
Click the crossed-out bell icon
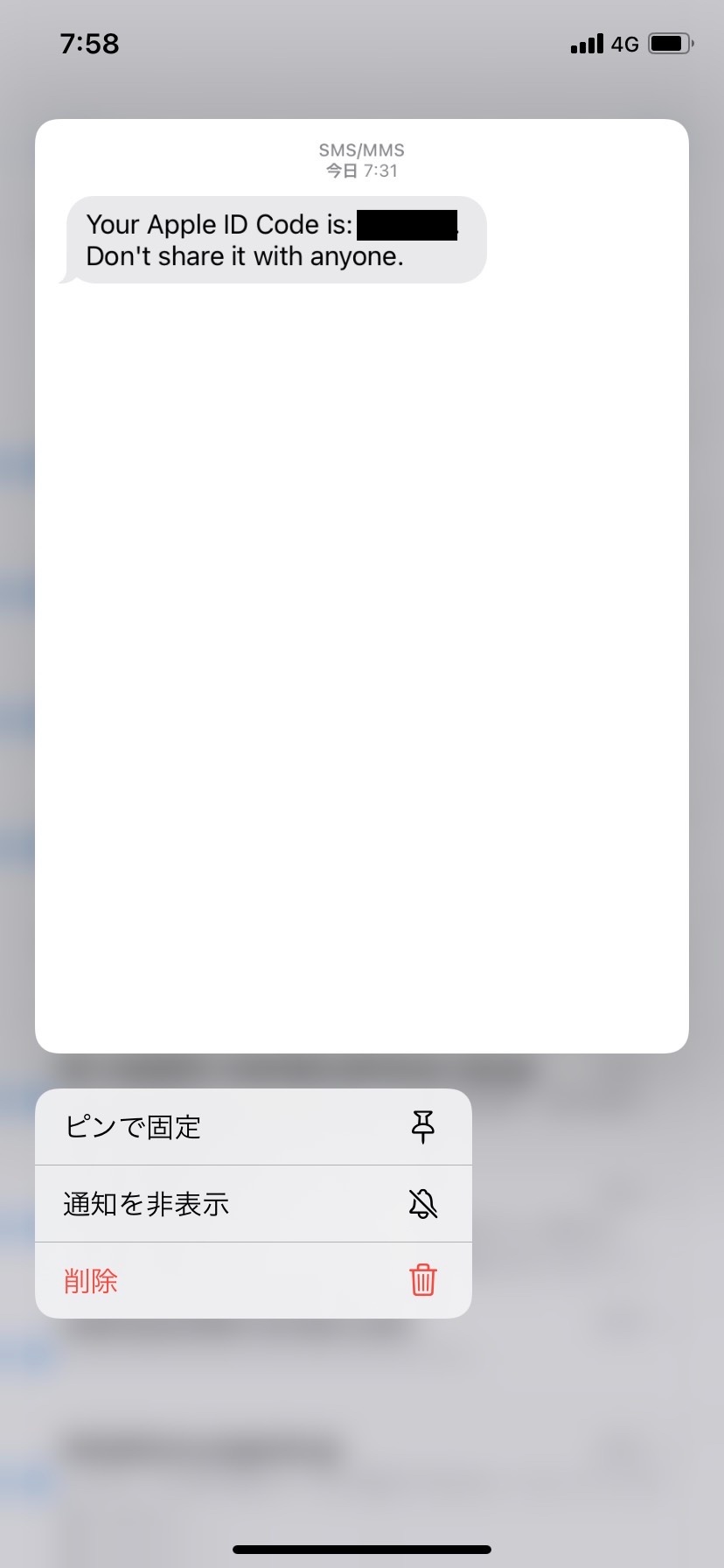[422, 1203]
